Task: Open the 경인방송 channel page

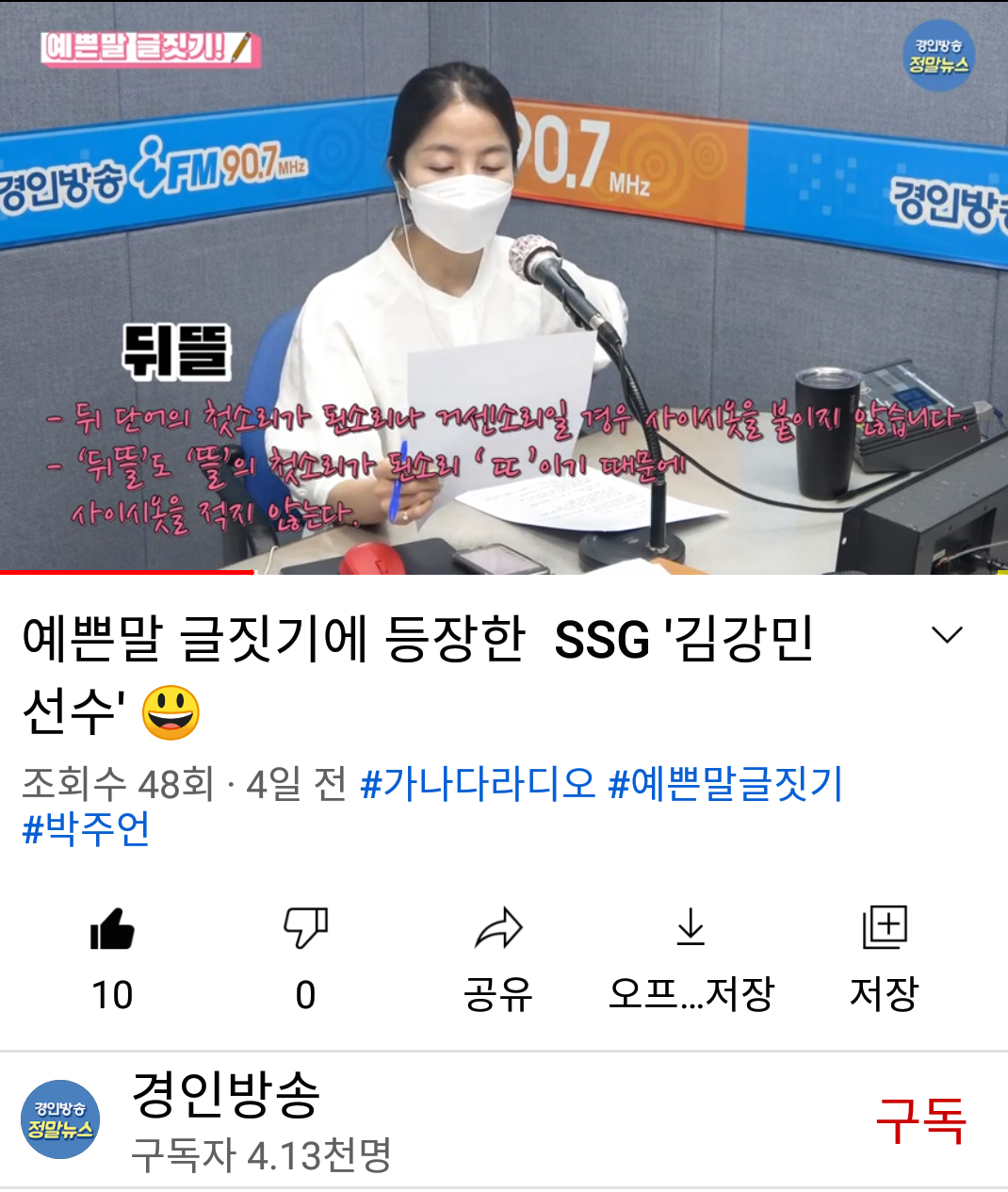Action: 226,1096
